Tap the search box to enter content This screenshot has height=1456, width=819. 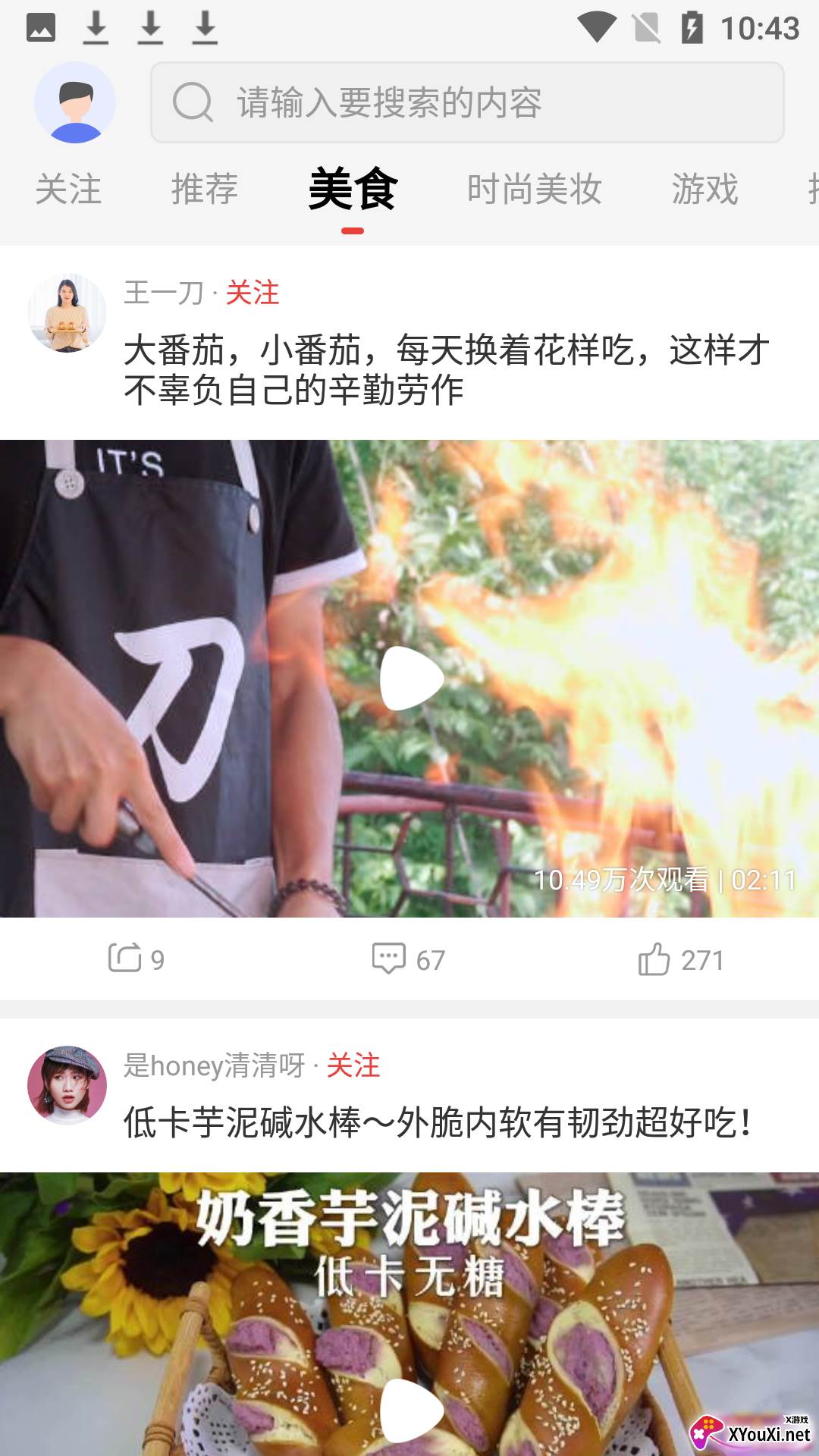[466, 102]
